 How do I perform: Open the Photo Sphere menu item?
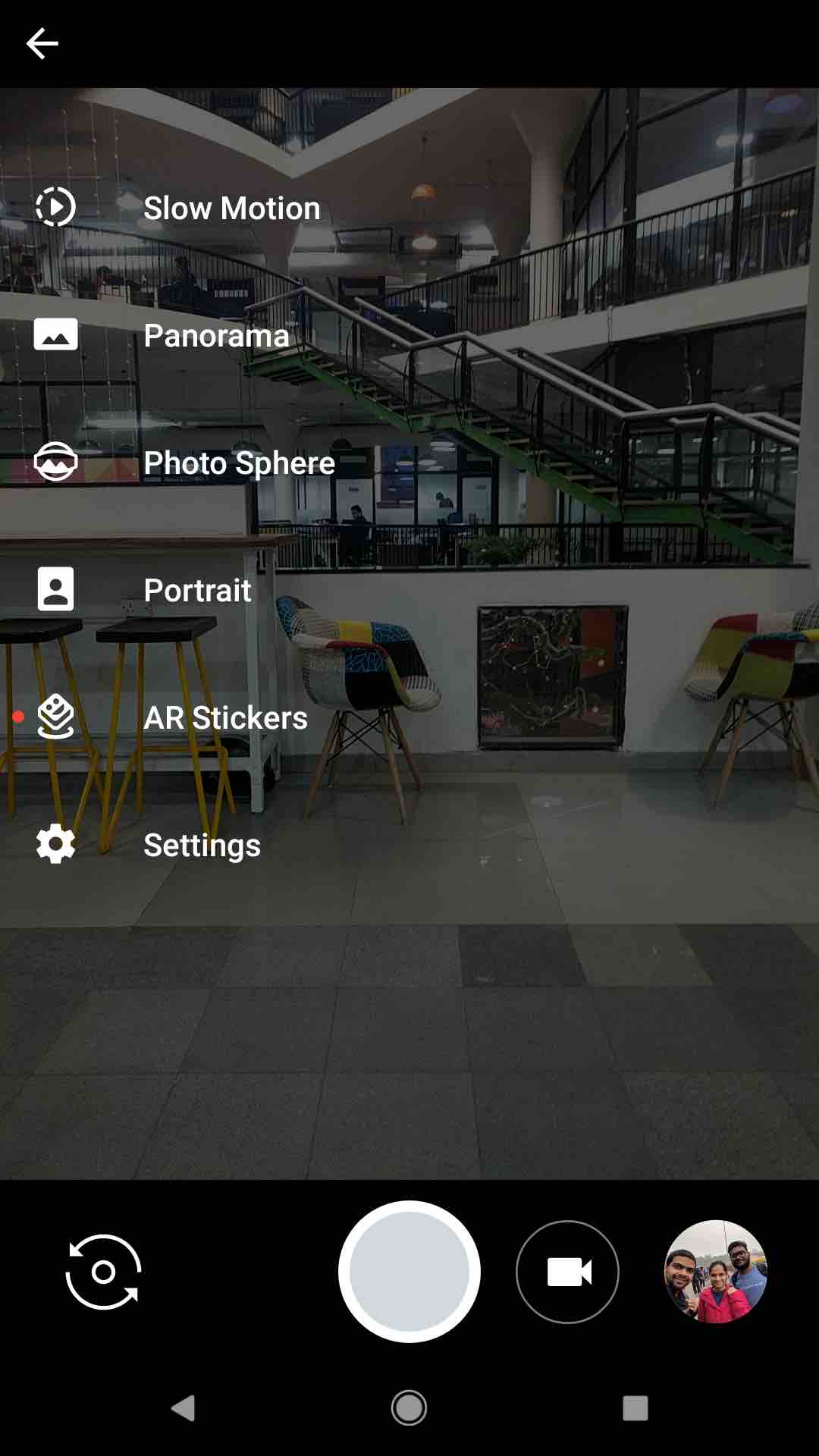click(238, 463)
